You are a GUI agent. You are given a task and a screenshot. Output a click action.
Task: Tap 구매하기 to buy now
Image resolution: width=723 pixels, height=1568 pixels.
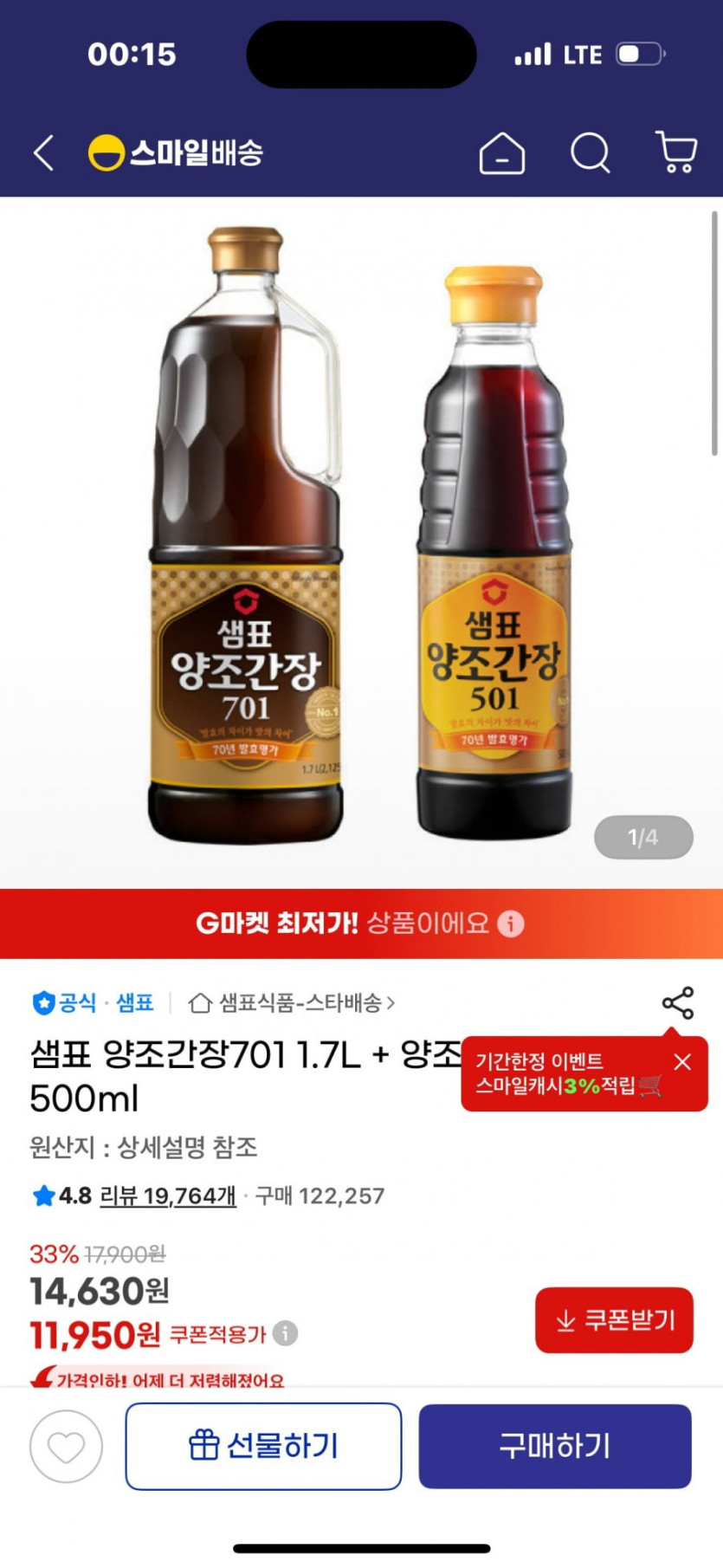coord(555,1446)
